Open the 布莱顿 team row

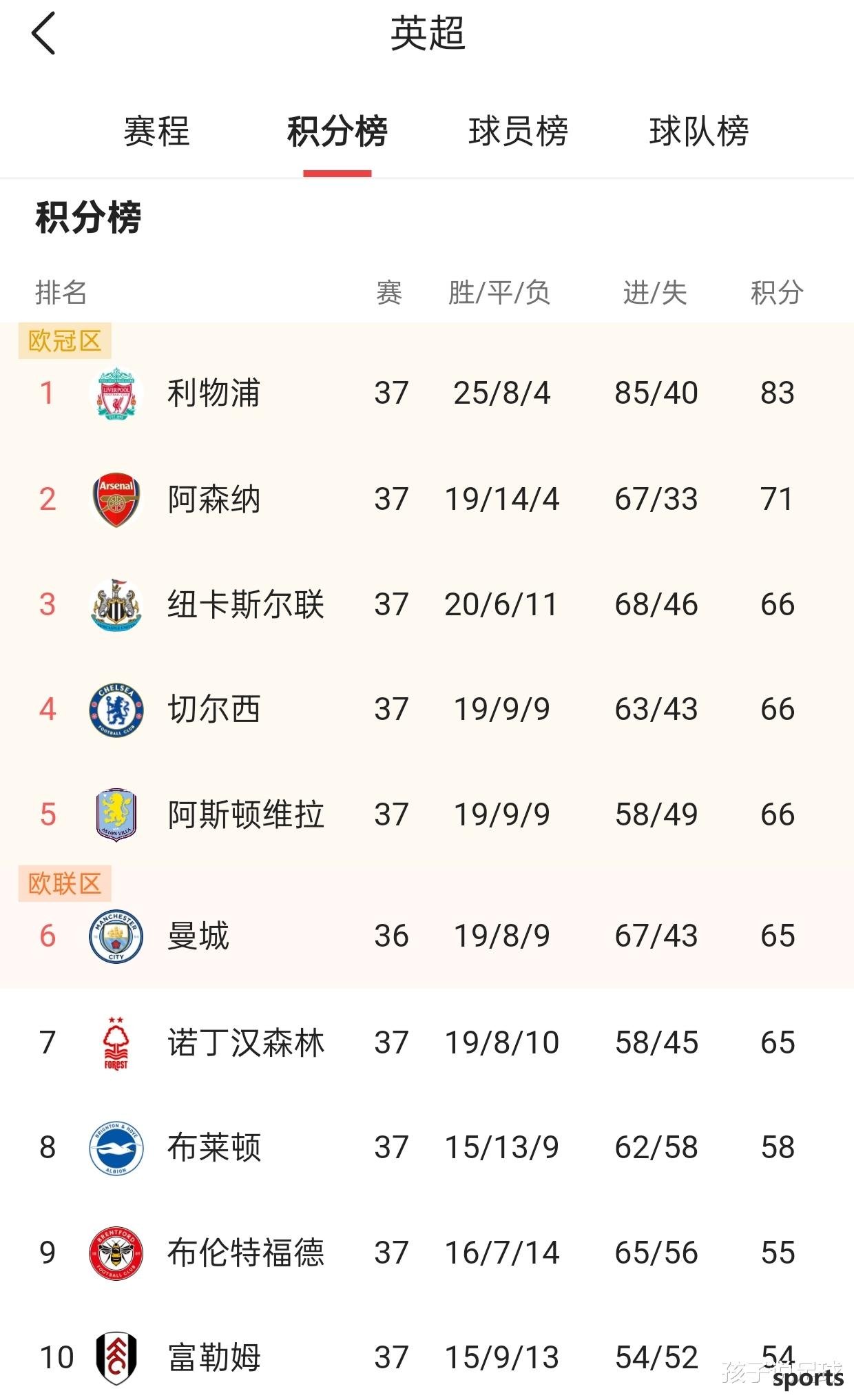tap(427, 1147)
